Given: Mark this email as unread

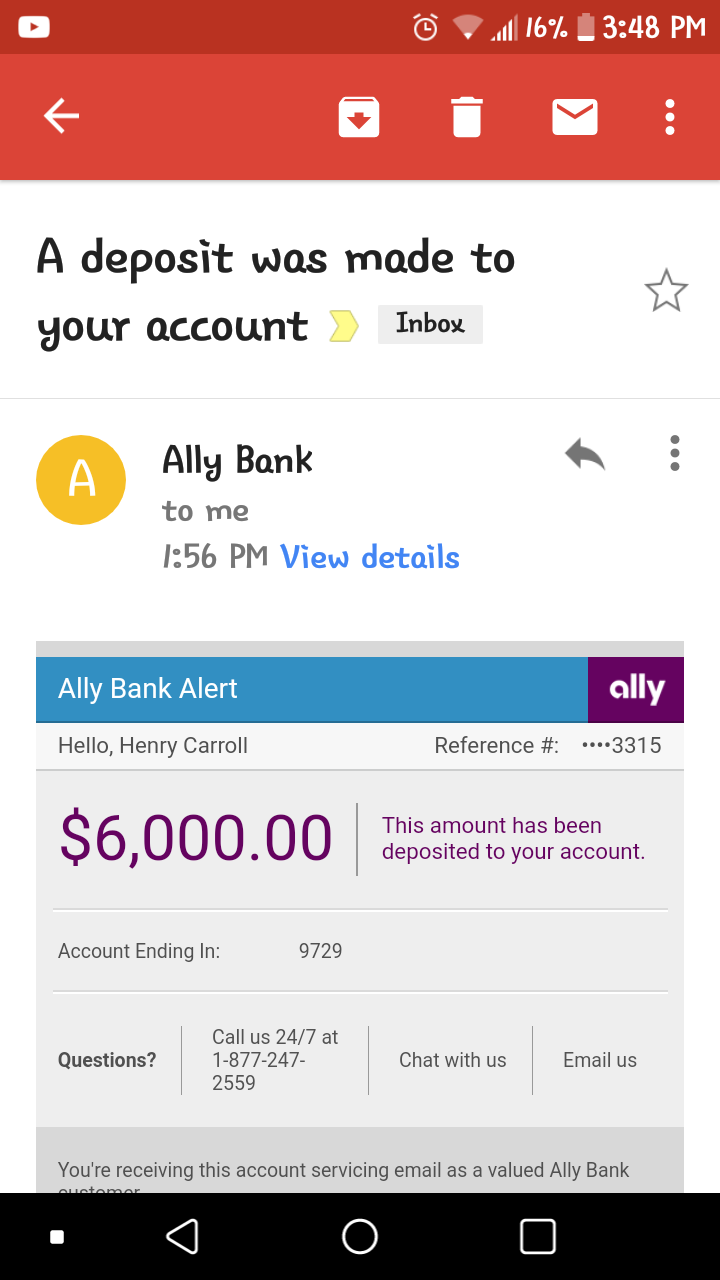Looking at the screenshot, I should [575, 117].
